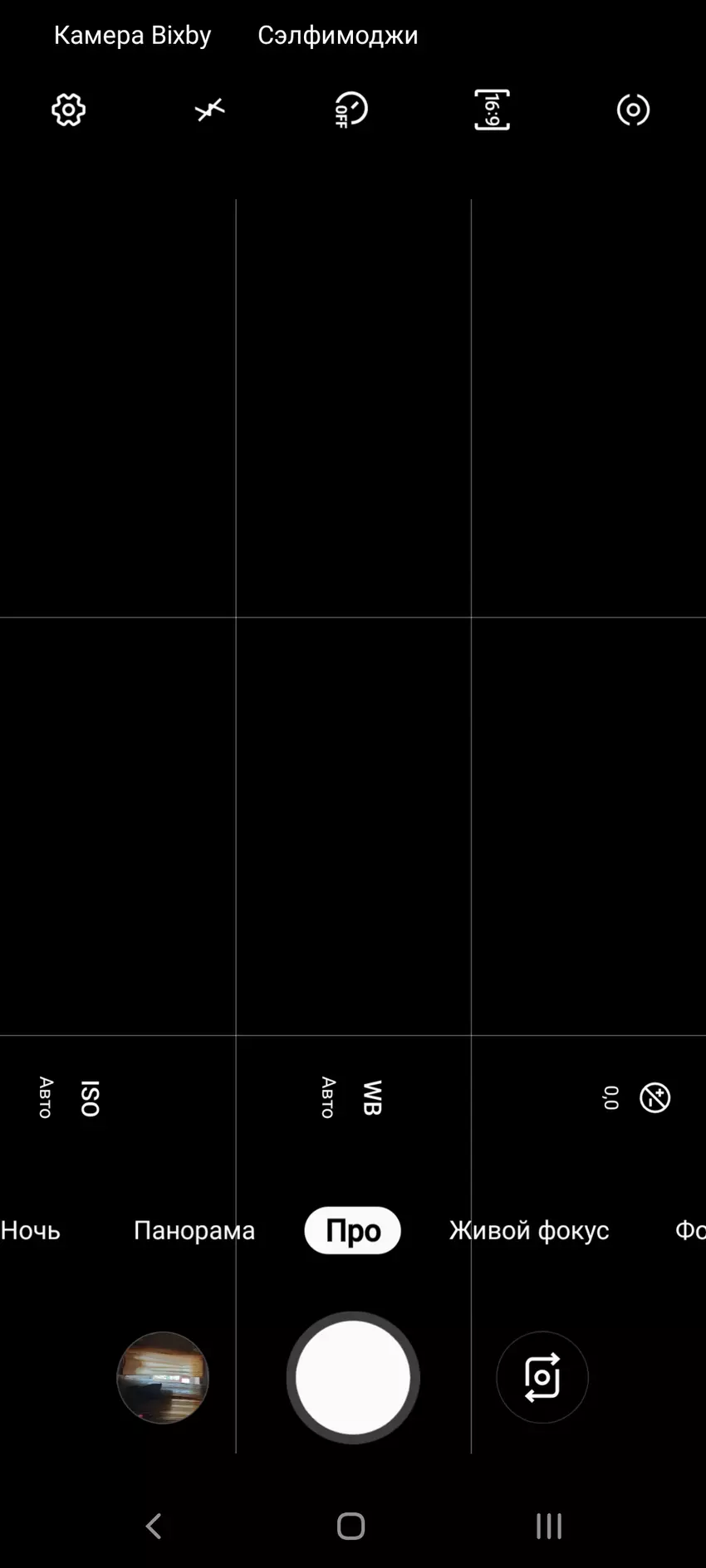
Task: Open Сэлфимоджи
Action: click(337, 35)
